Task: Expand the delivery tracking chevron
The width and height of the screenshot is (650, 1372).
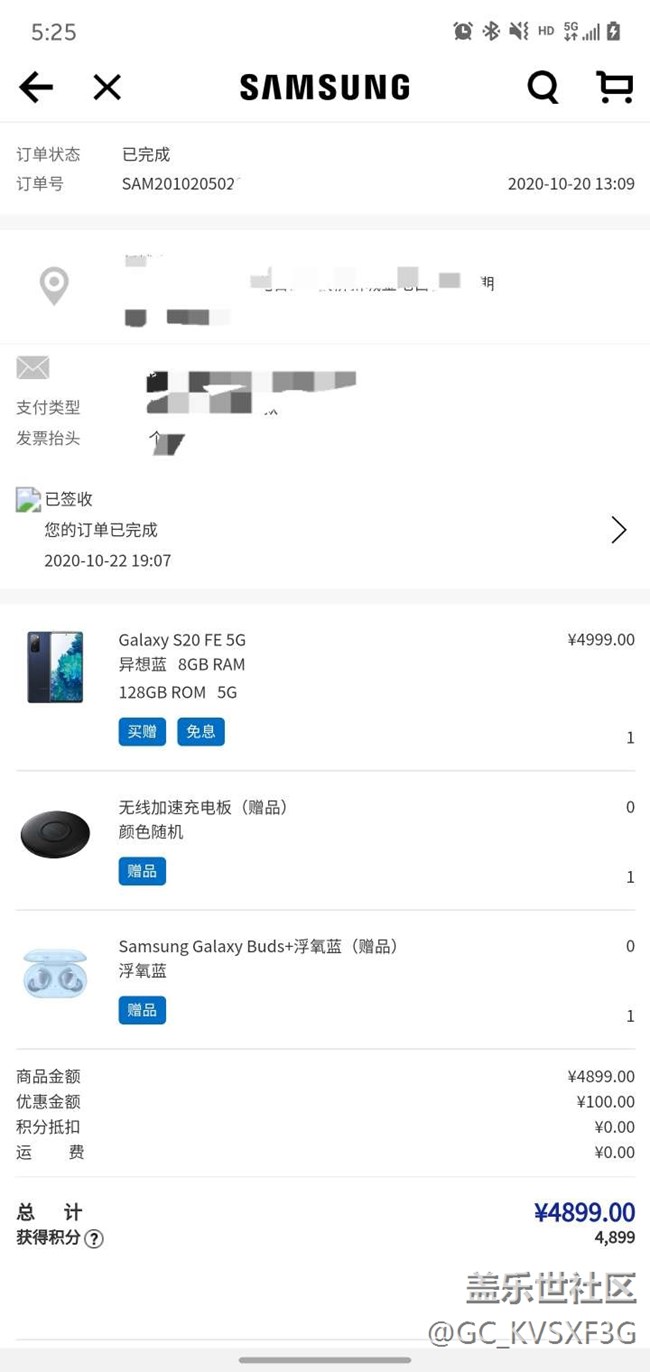Action: click(x=618, y=530)
